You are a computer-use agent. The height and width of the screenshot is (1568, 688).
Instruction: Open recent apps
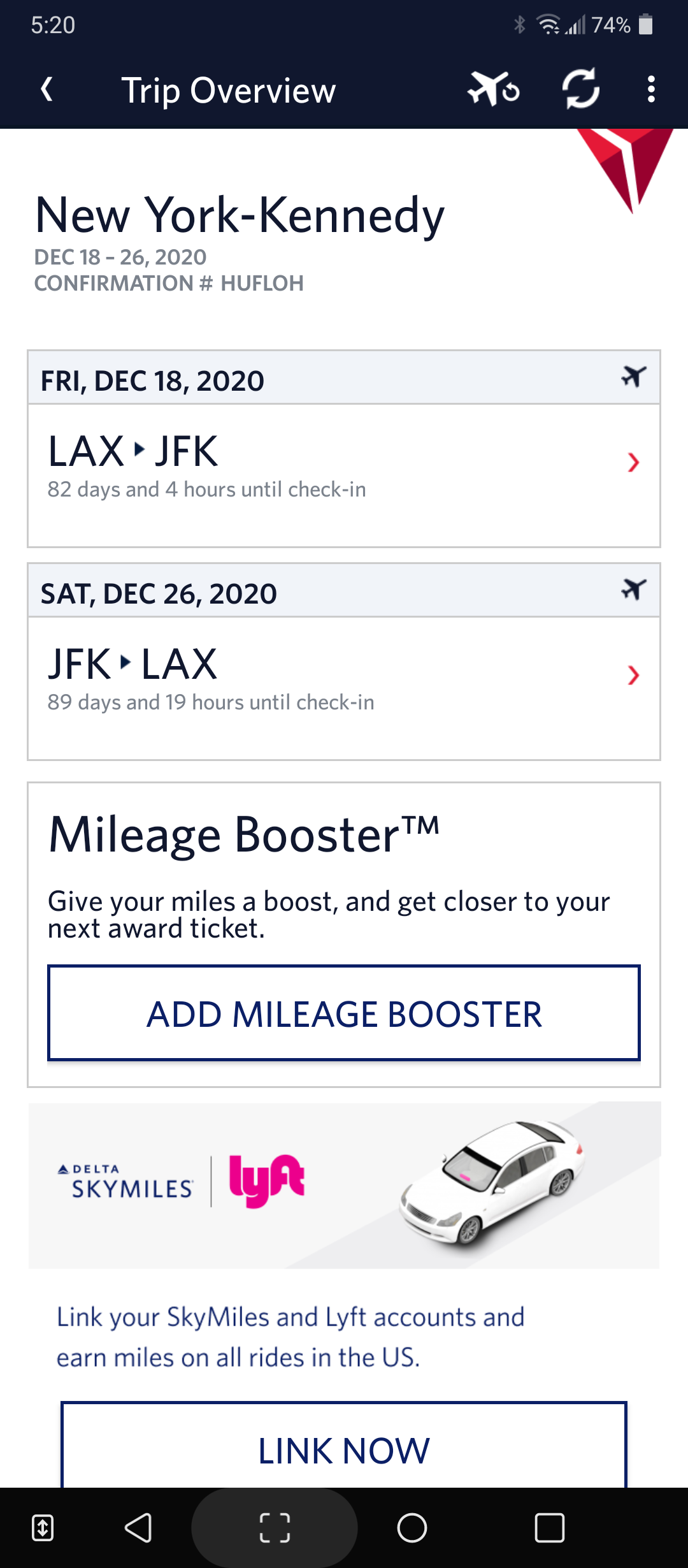coord(549,1528)
